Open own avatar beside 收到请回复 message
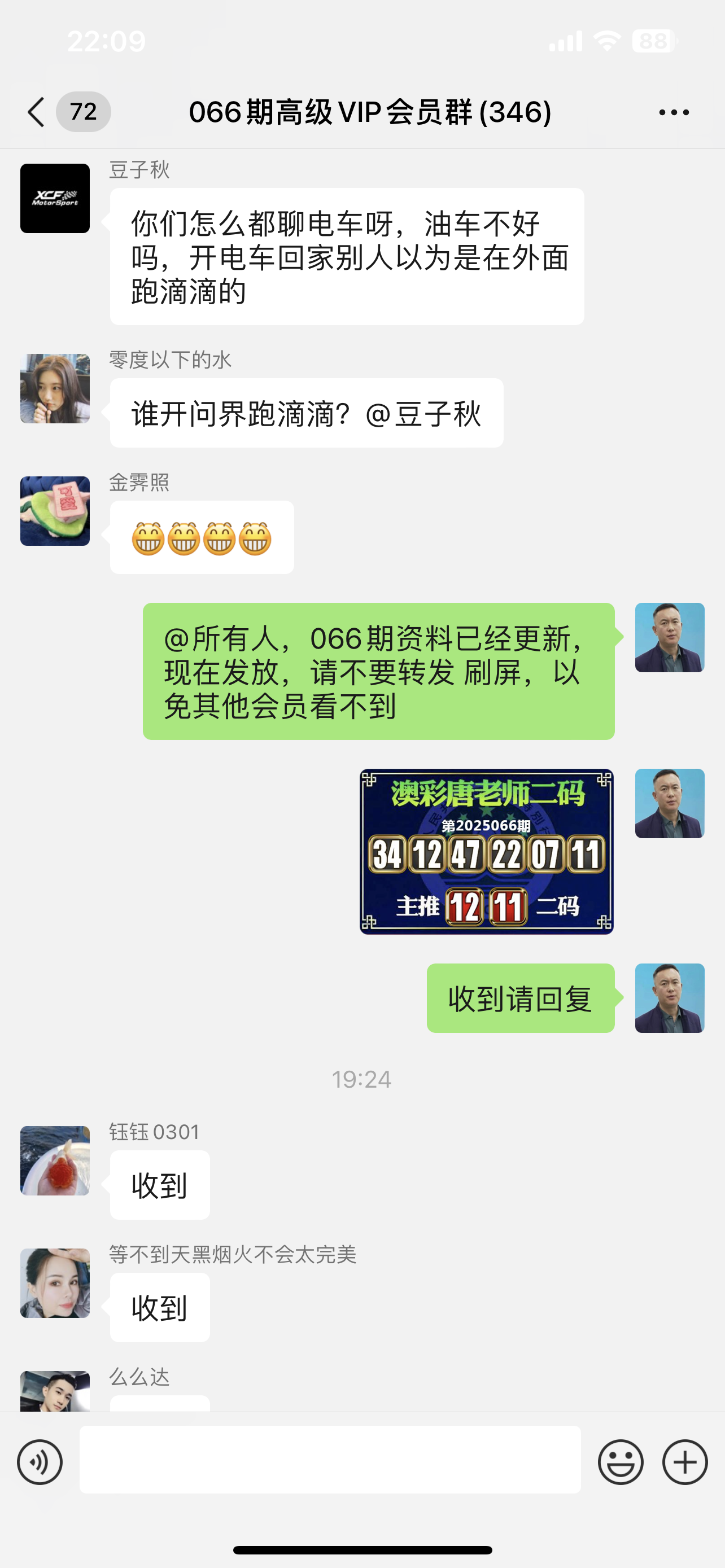The height and width of the screenshot is (1568, 725). tap(669, 998)
